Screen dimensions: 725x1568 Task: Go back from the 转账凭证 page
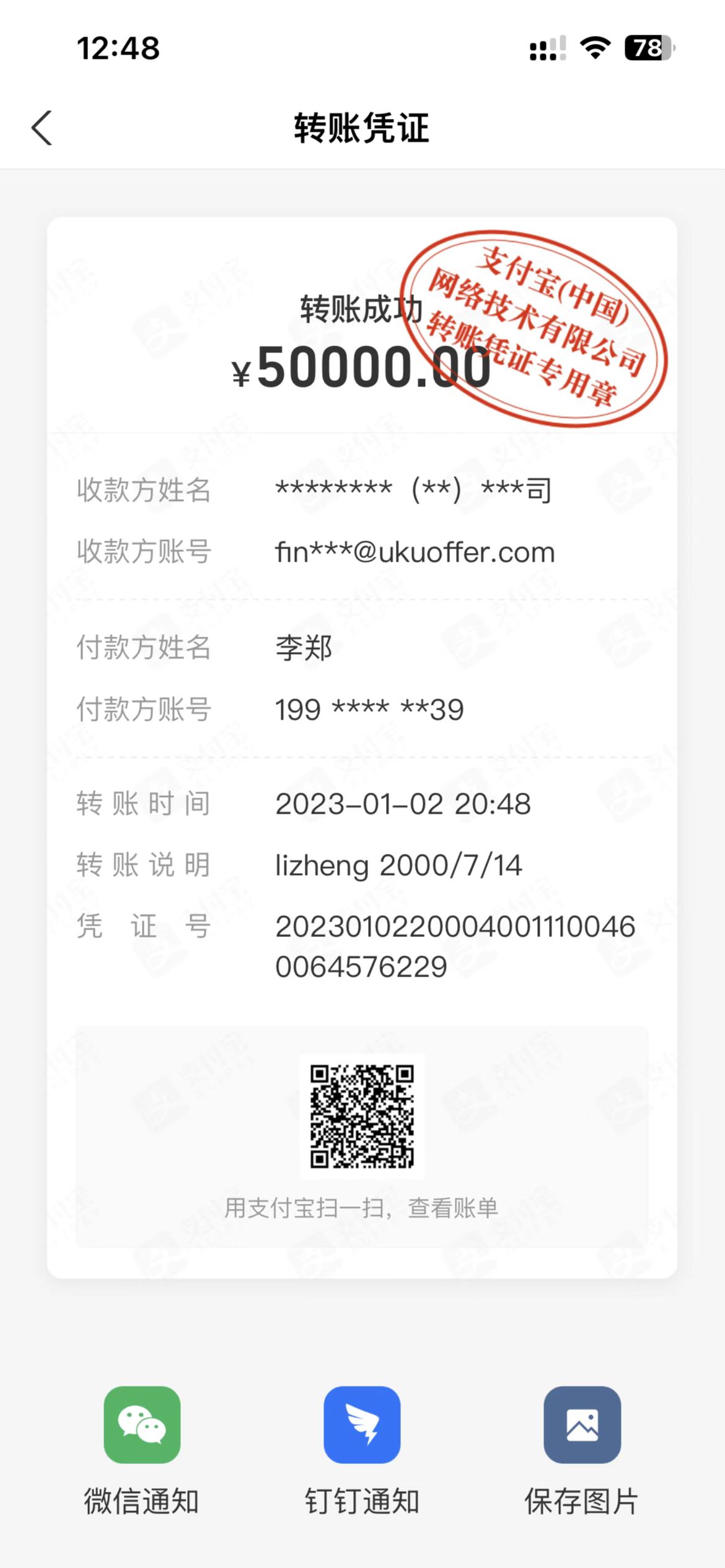[42, 128]
